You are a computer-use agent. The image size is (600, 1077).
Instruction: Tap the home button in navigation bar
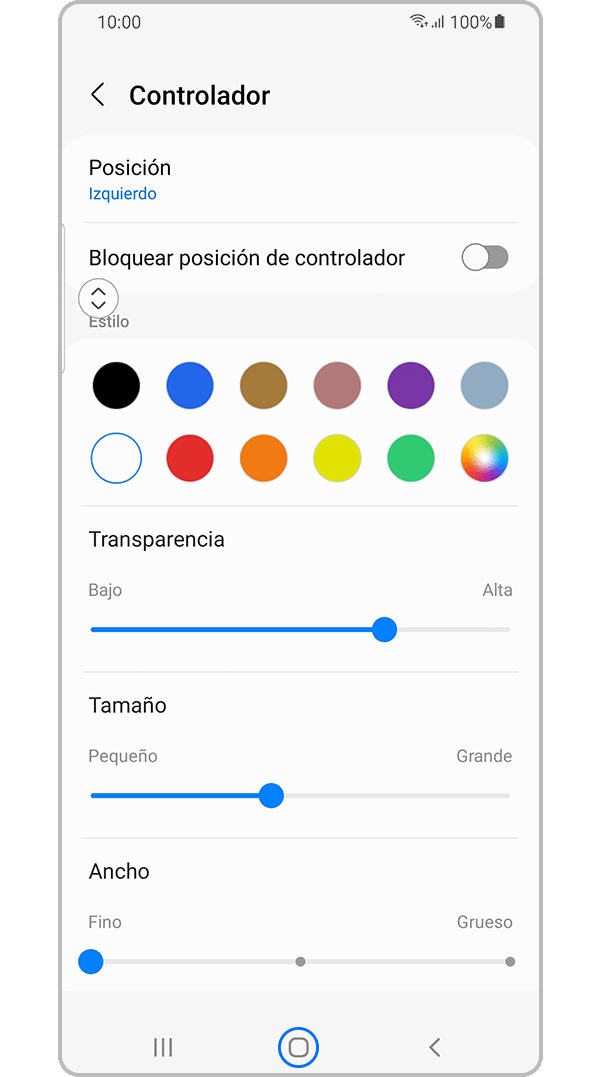click(298, 1047)
